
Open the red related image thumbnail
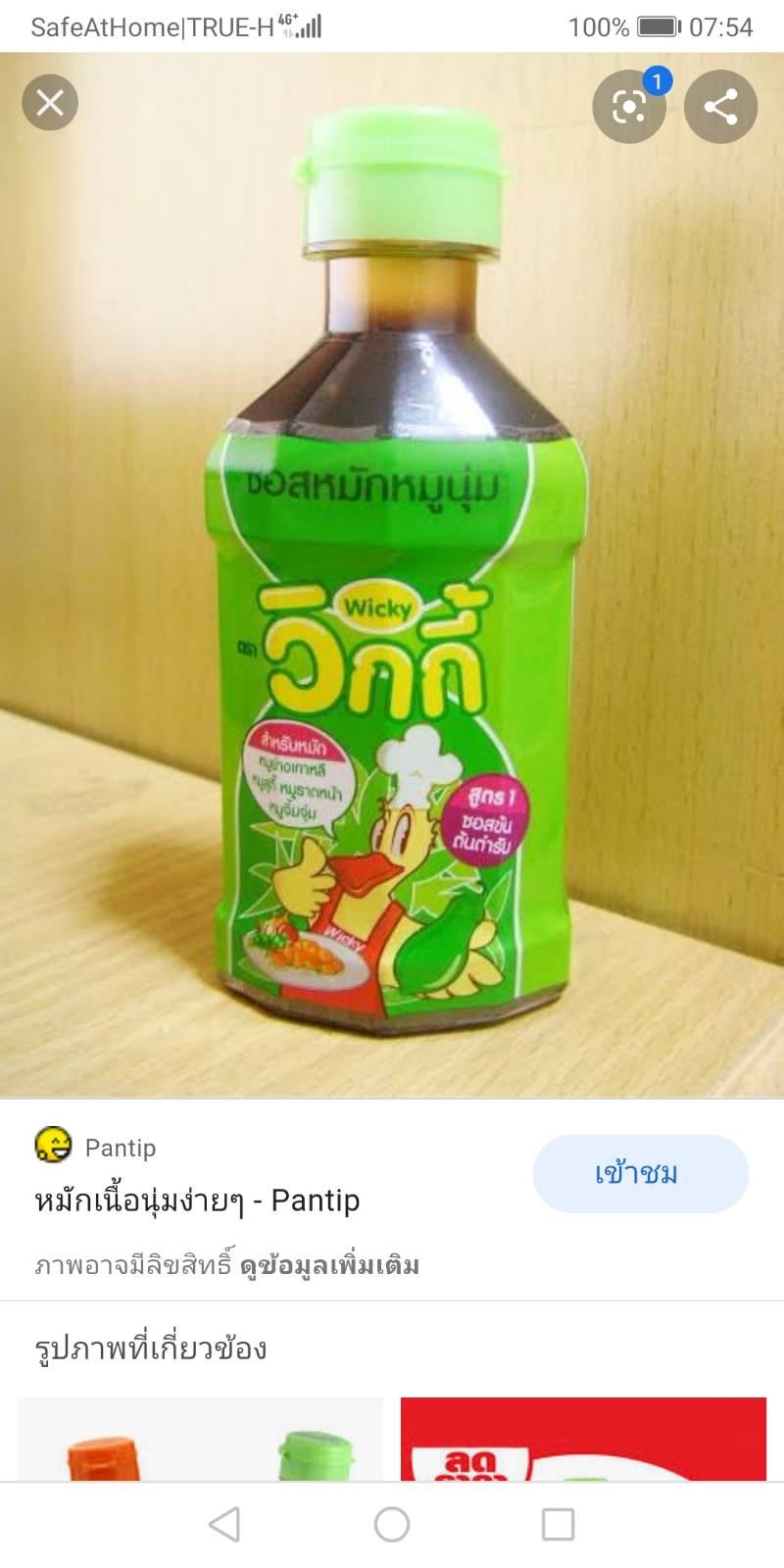point(583,1439)
